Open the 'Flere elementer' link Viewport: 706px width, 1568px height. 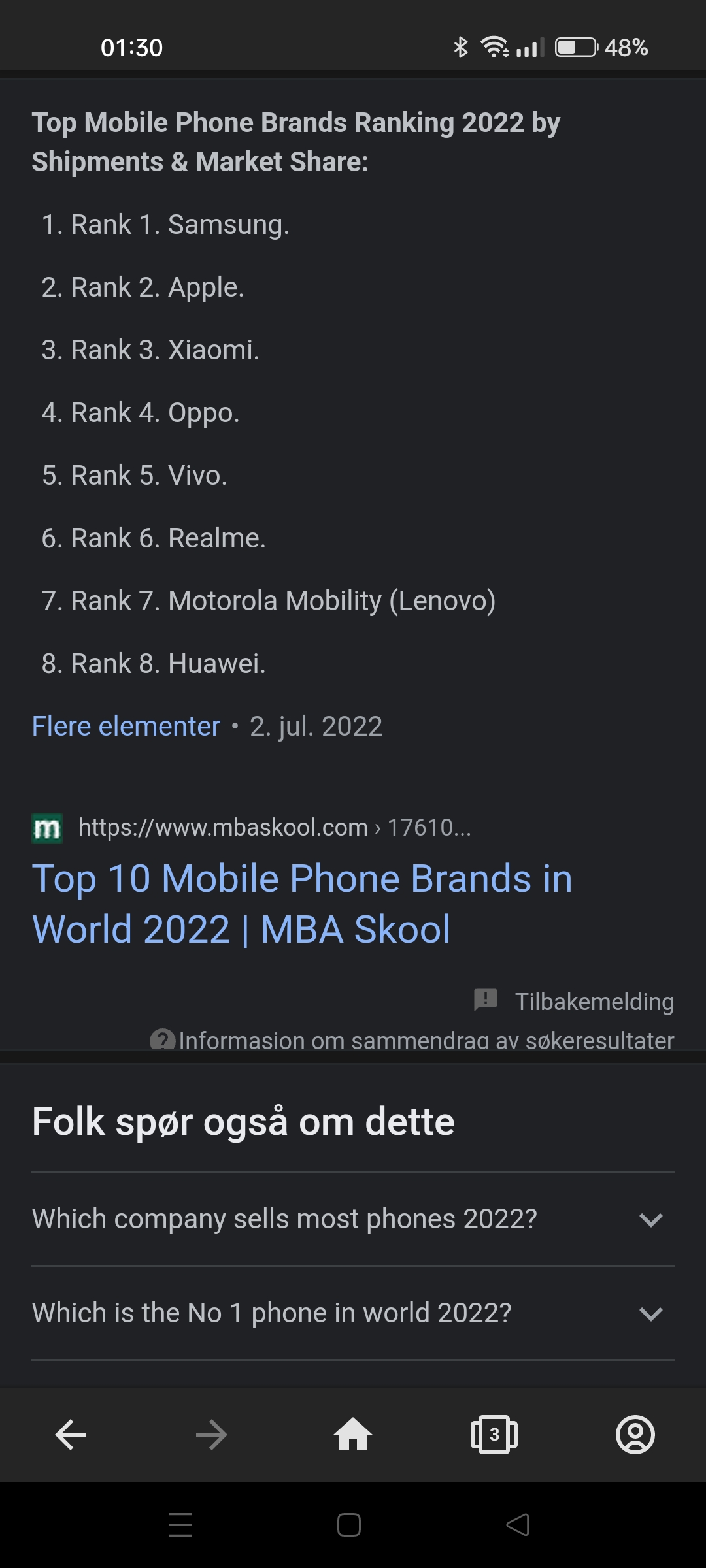point(126,726)
